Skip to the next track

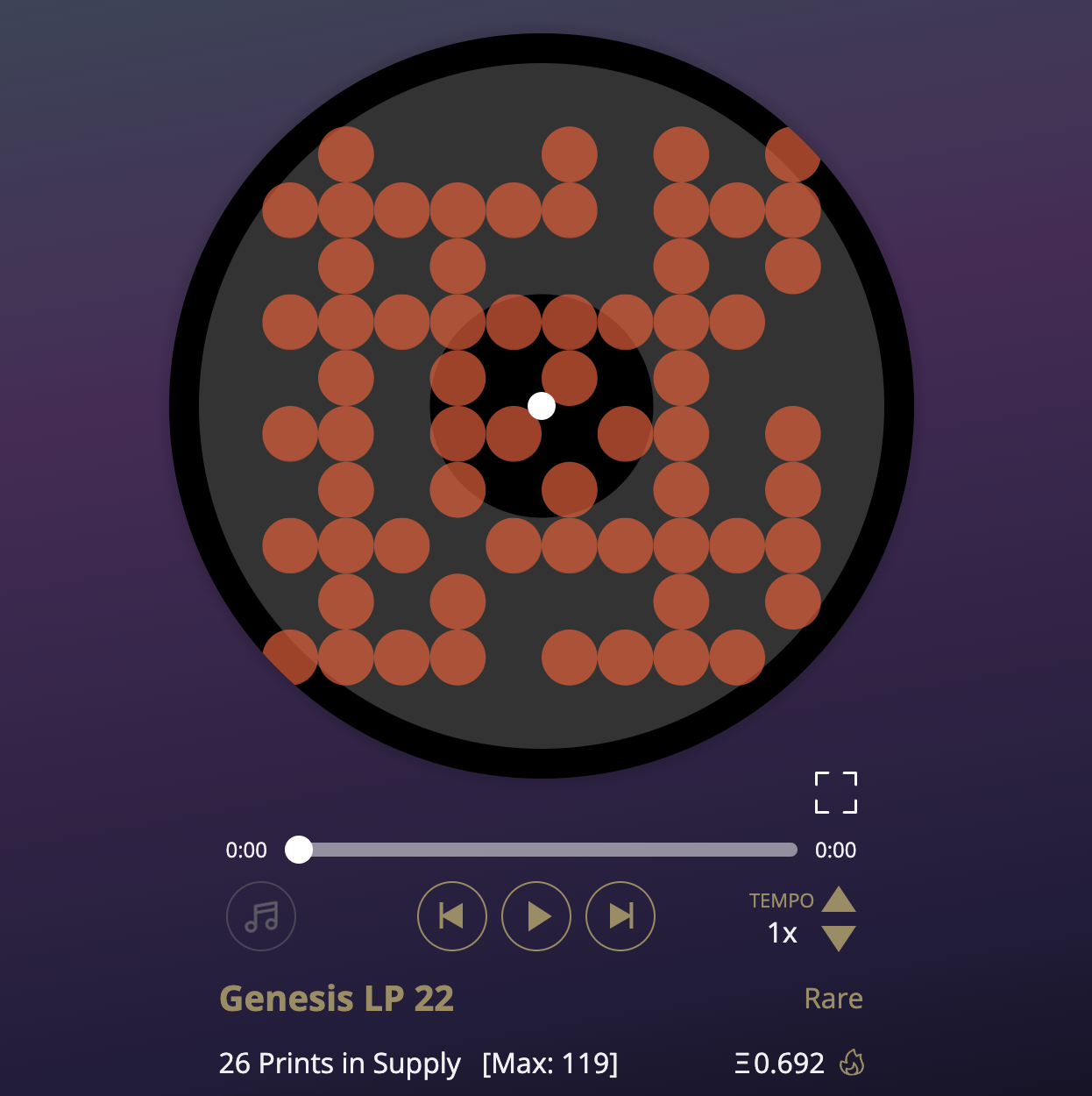(x=620, y=916)
